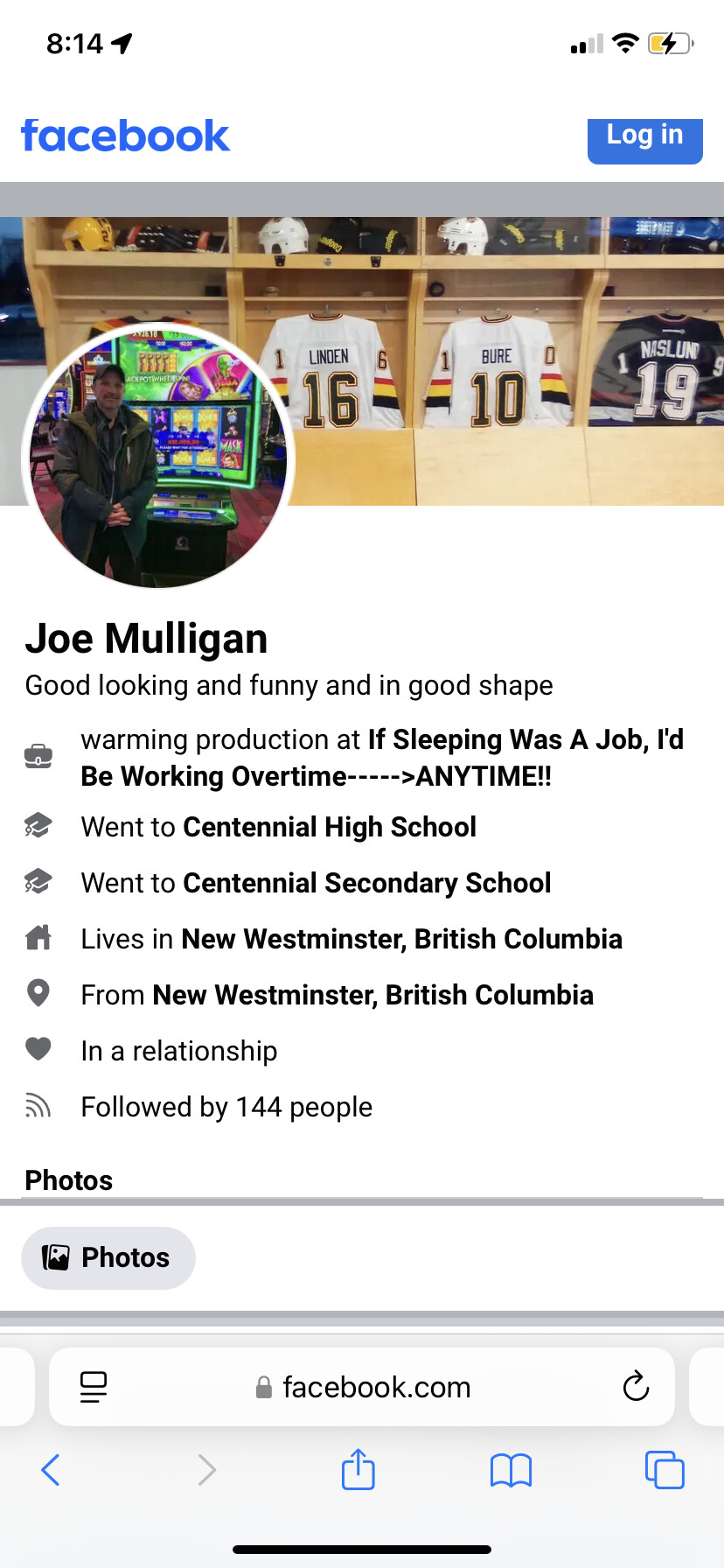
Task: Show all open tabs
Action: click(x=665, y=1470)
